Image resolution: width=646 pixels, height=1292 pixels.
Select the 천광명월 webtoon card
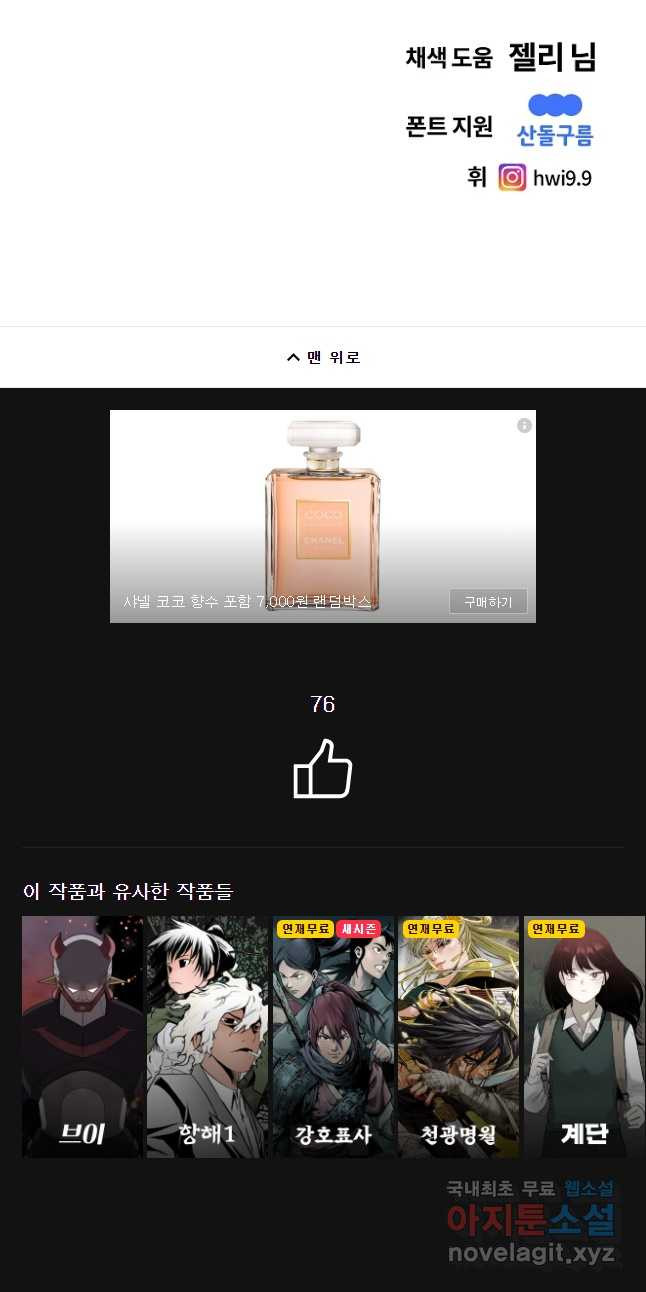pos(459,1037)
